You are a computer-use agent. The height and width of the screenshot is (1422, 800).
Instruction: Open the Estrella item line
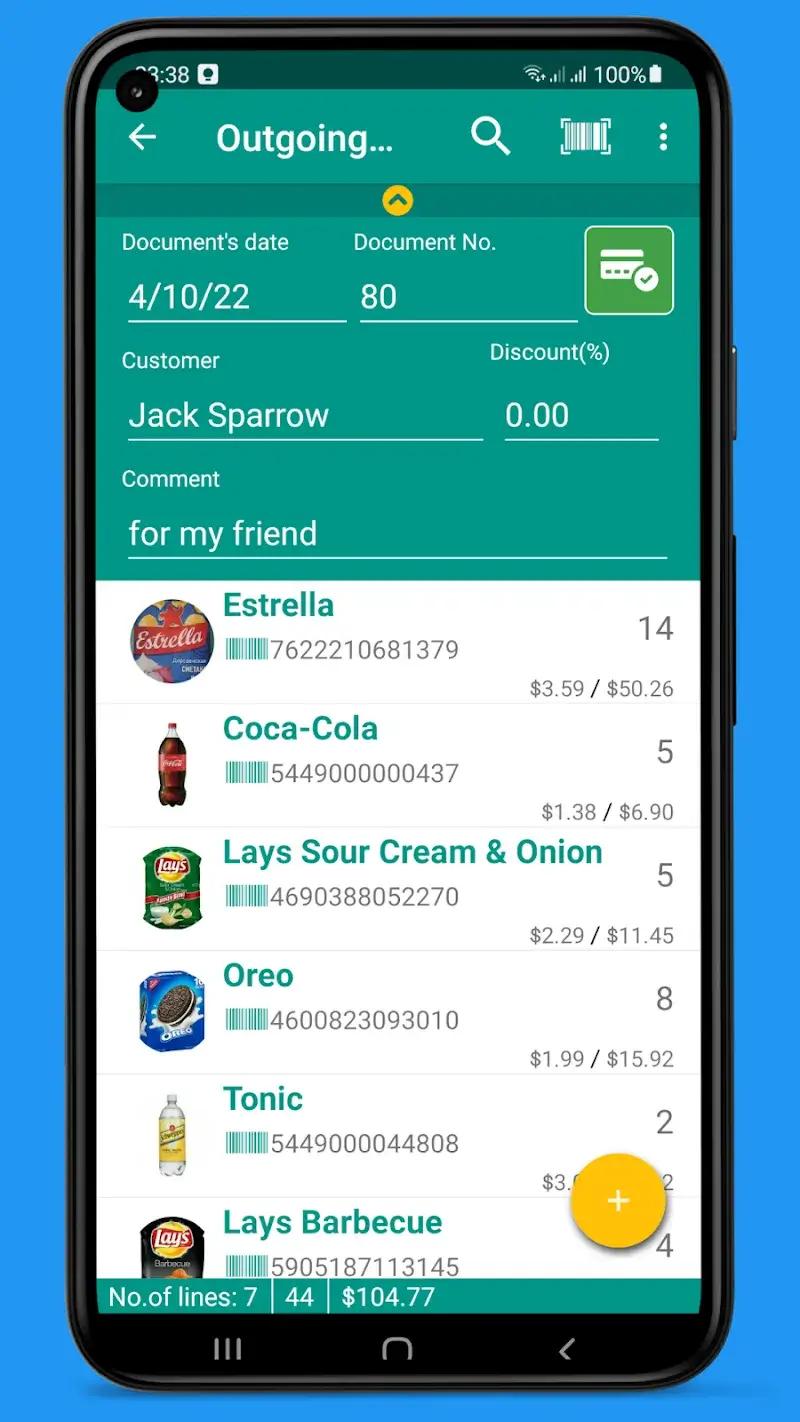point(400,642)
